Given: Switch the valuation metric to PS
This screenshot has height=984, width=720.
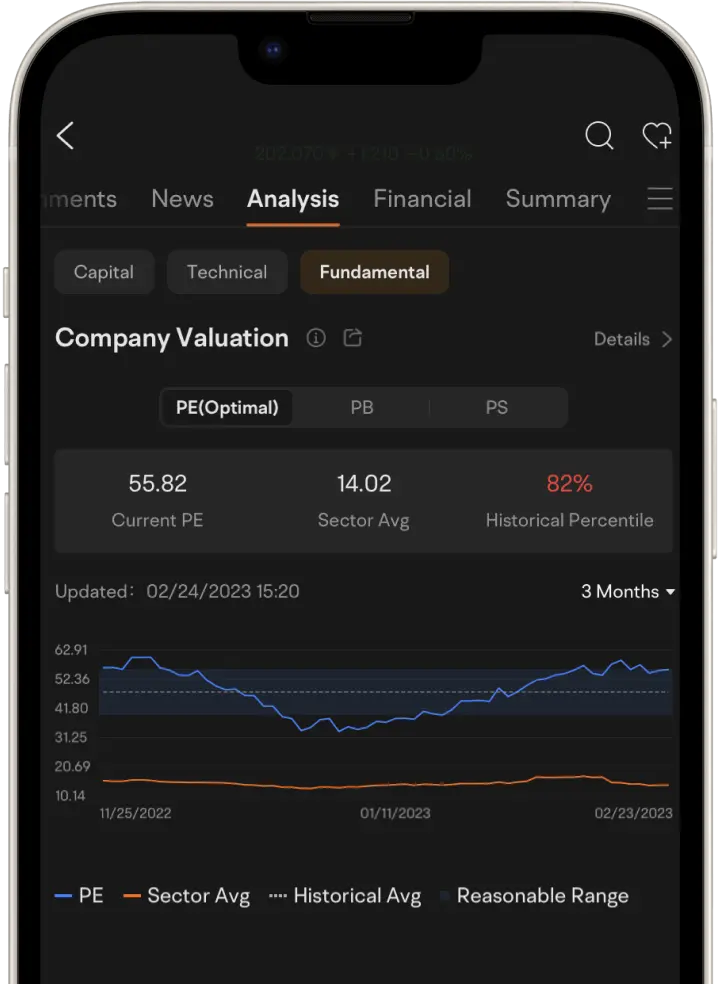Looking at the screenshot, I should (x=497, y=407).
